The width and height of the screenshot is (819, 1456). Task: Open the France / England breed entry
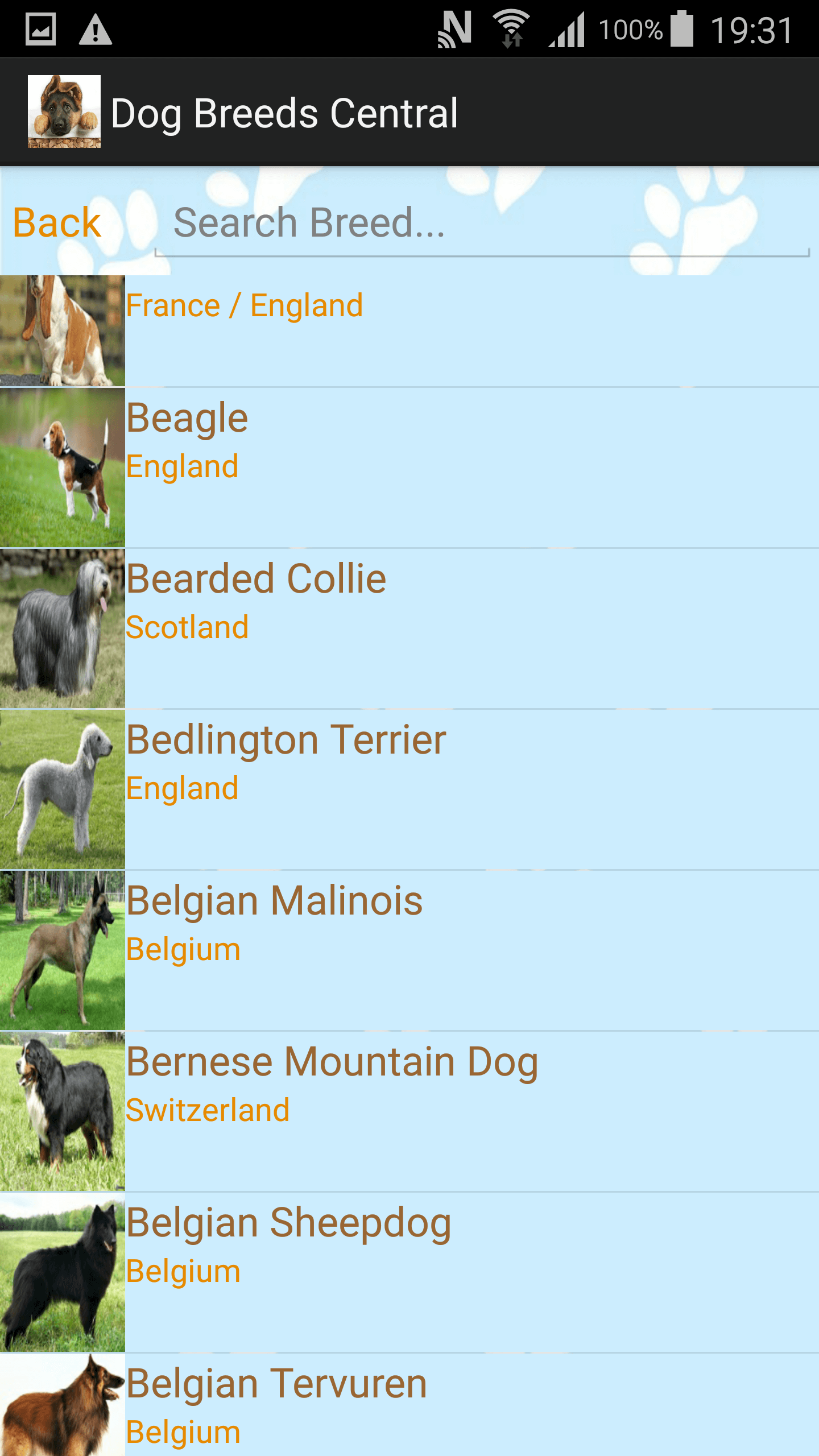pos(409,330)
